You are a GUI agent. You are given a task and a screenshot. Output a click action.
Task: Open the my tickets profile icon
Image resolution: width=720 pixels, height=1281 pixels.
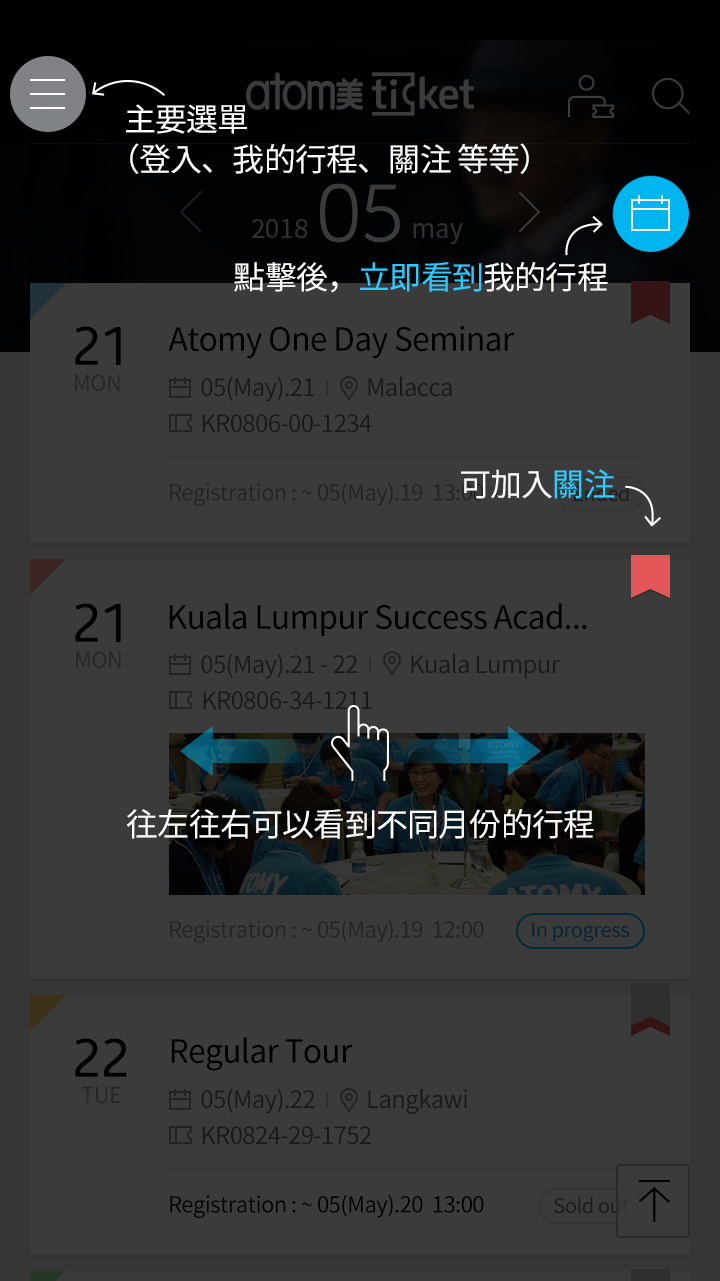click(x=590, y=97)
